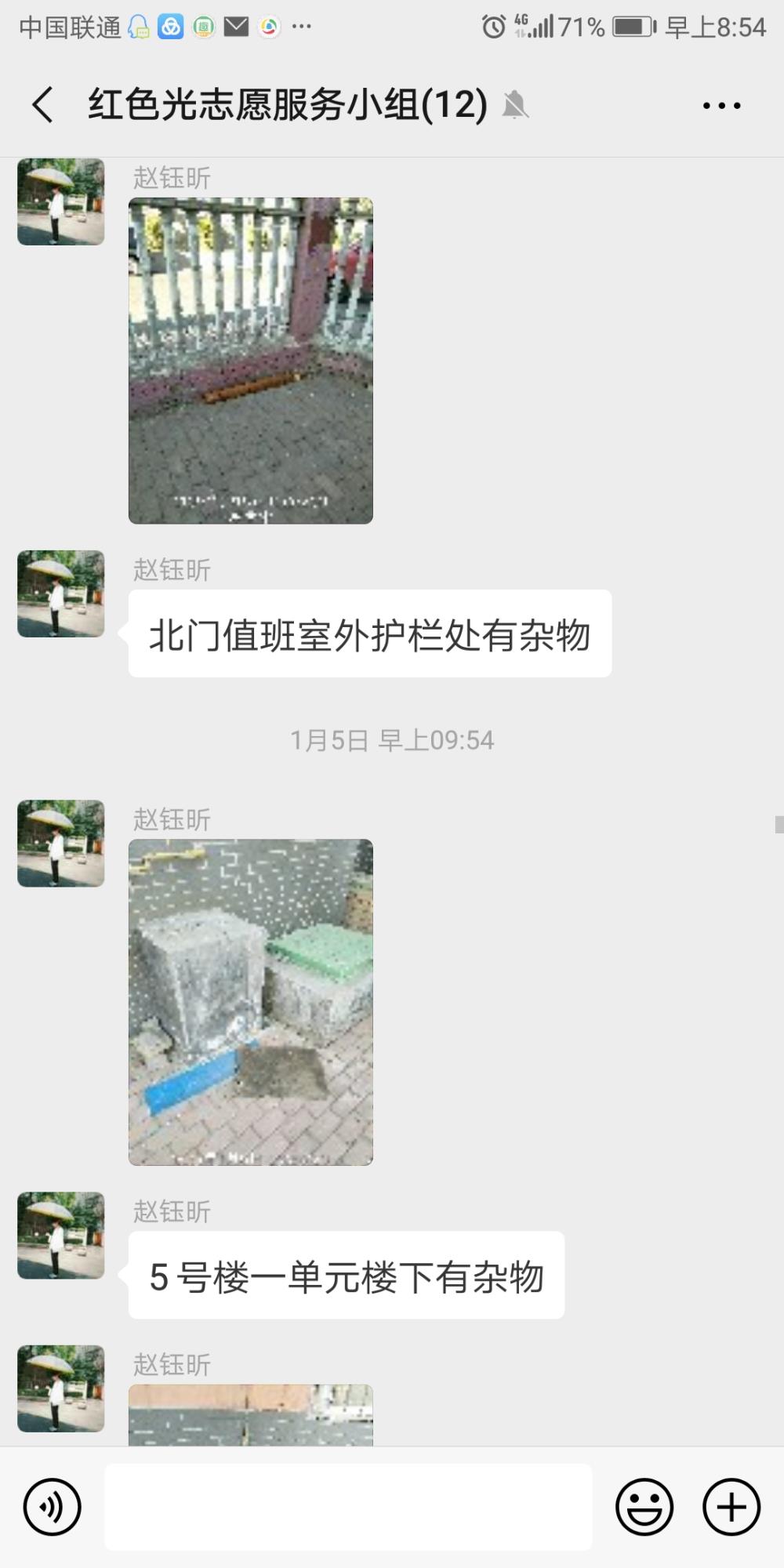Tap avatar beside 5号楼一单元楼下有杂物 message

tap(61, 1235)
